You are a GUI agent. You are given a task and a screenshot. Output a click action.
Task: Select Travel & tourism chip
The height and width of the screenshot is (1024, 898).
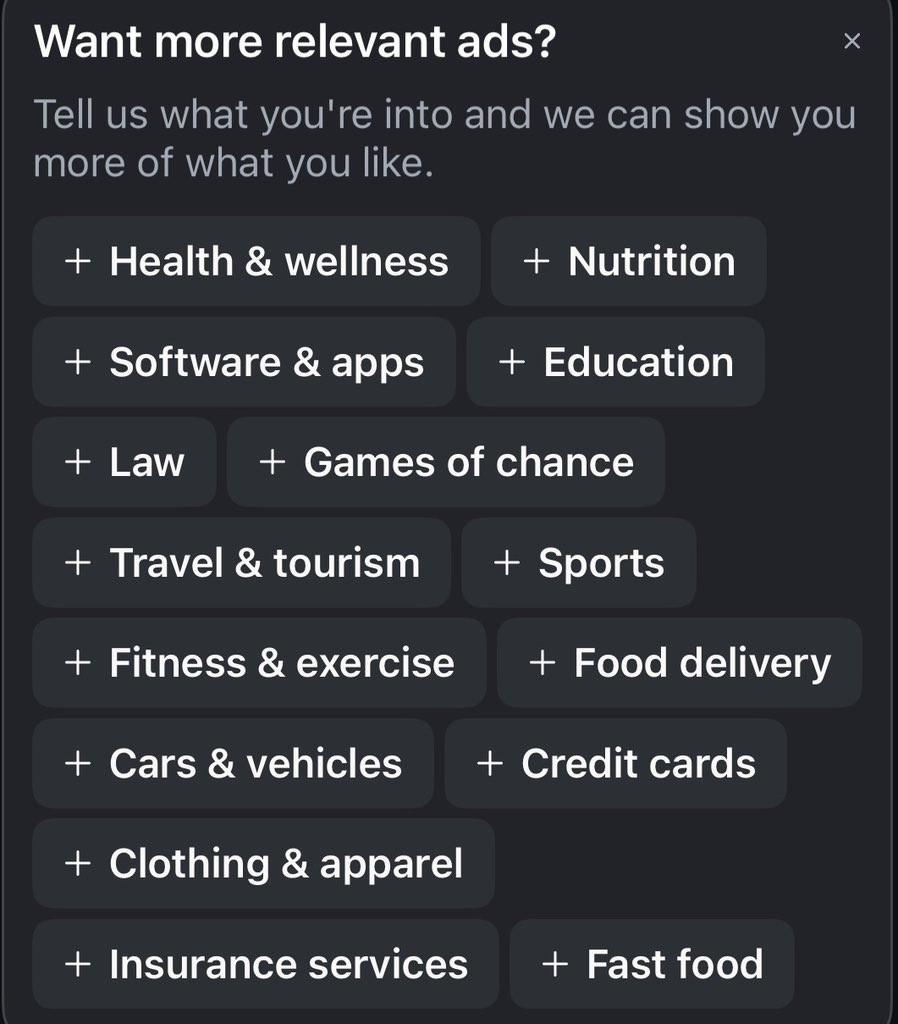pos(241,563)
